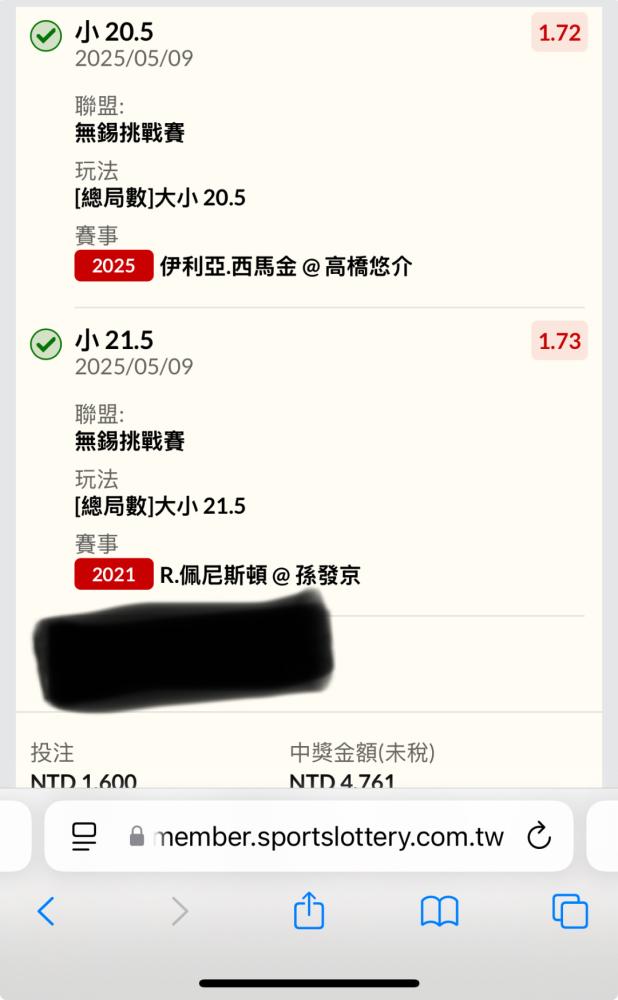Share this page via the share icon

click(x=309, y=909)
